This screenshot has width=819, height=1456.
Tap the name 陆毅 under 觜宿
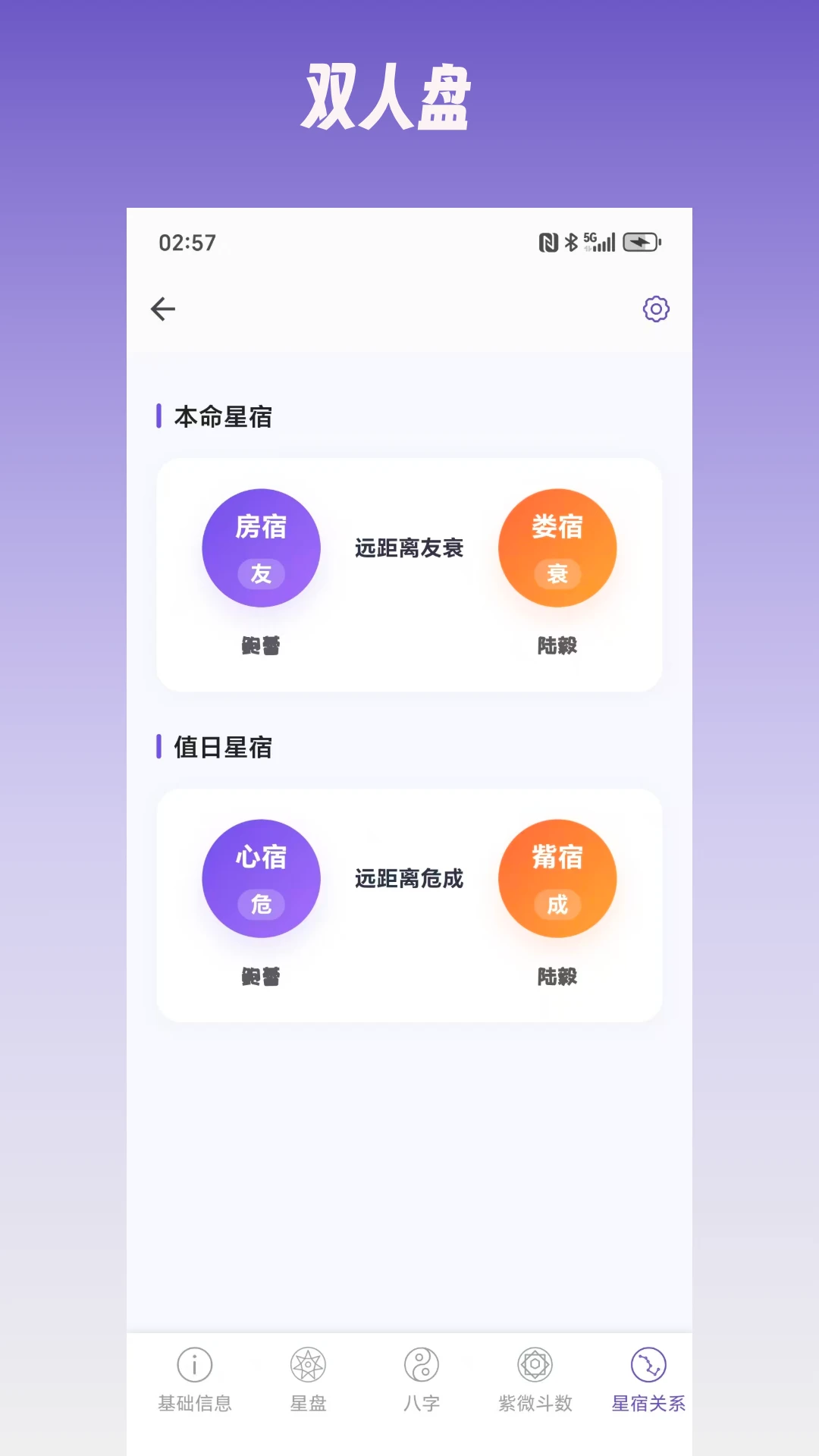click(x=557, y=977)
